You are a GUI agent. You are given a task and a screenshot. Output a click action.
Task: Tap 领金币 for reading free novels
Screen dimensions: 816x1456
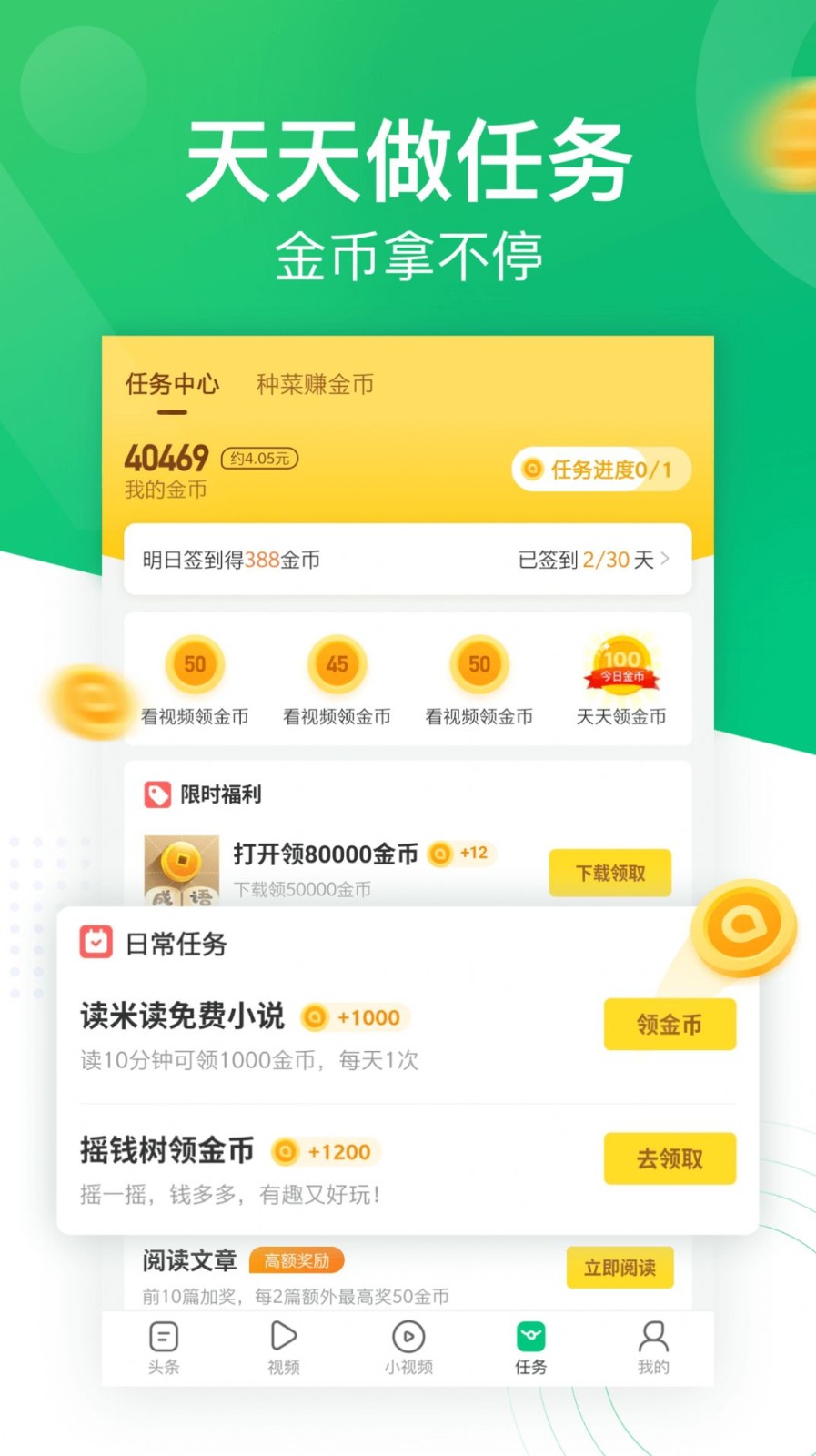click(670, 1025)
